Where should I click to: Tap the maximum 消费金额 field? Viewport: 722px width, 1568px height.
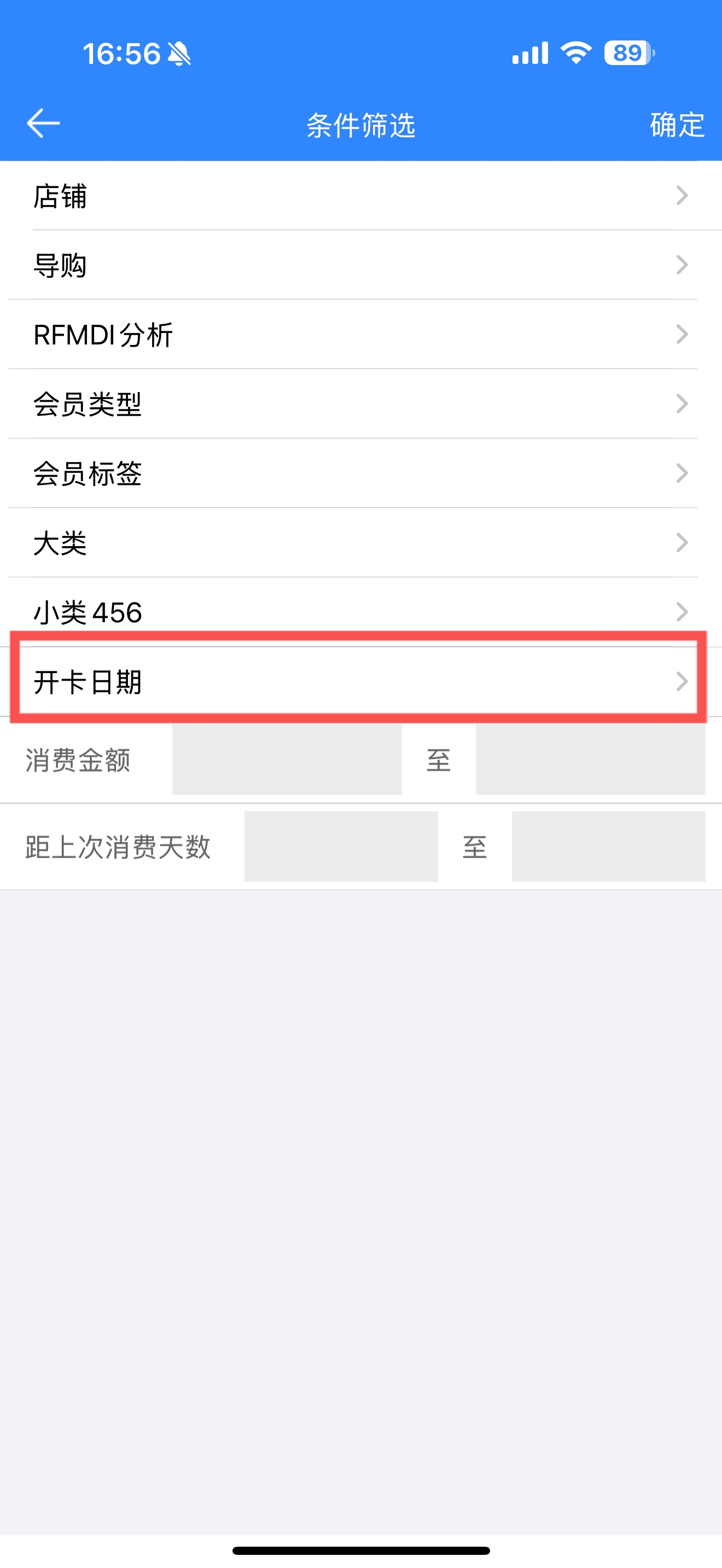[590, 759]
